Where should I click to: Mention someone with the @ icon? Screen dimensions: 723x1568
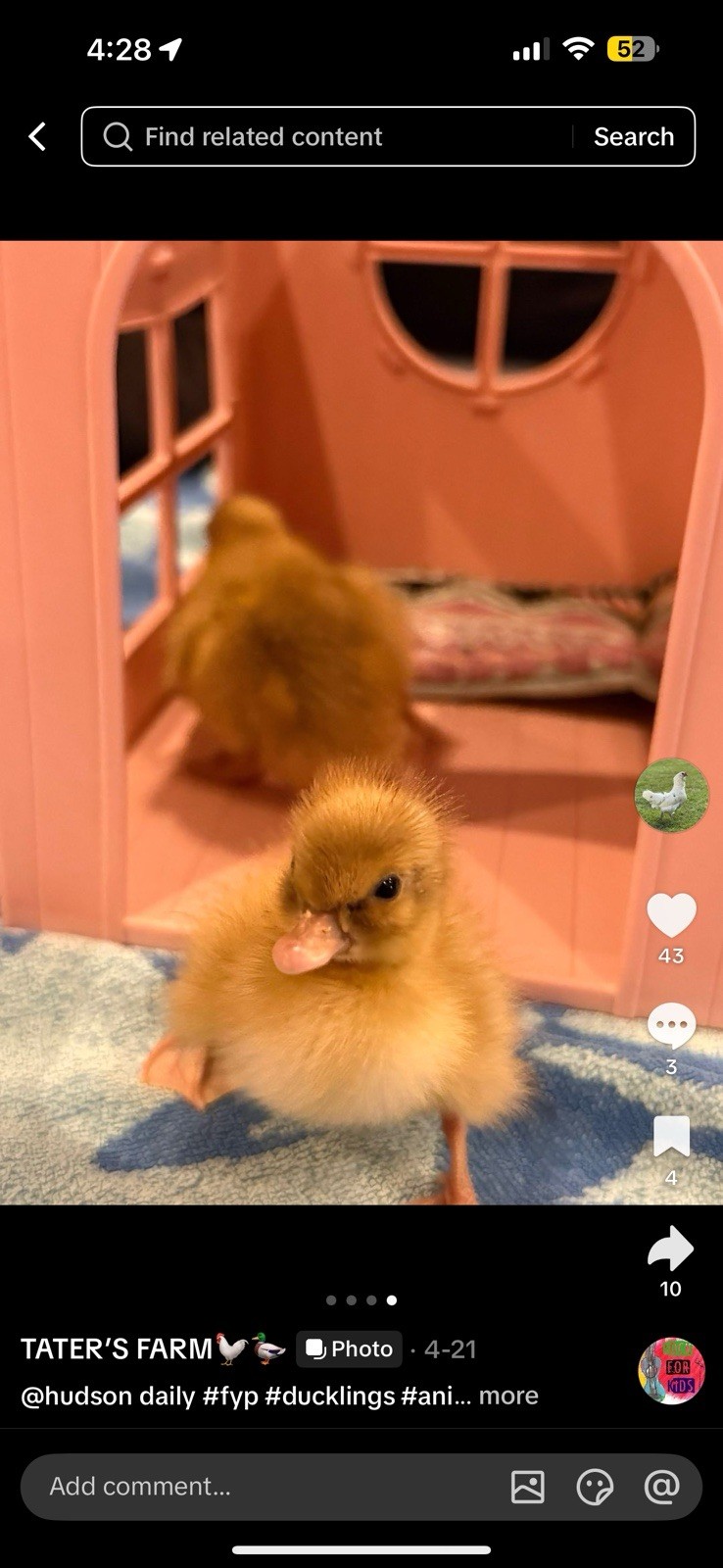[x=661, y=1487]
